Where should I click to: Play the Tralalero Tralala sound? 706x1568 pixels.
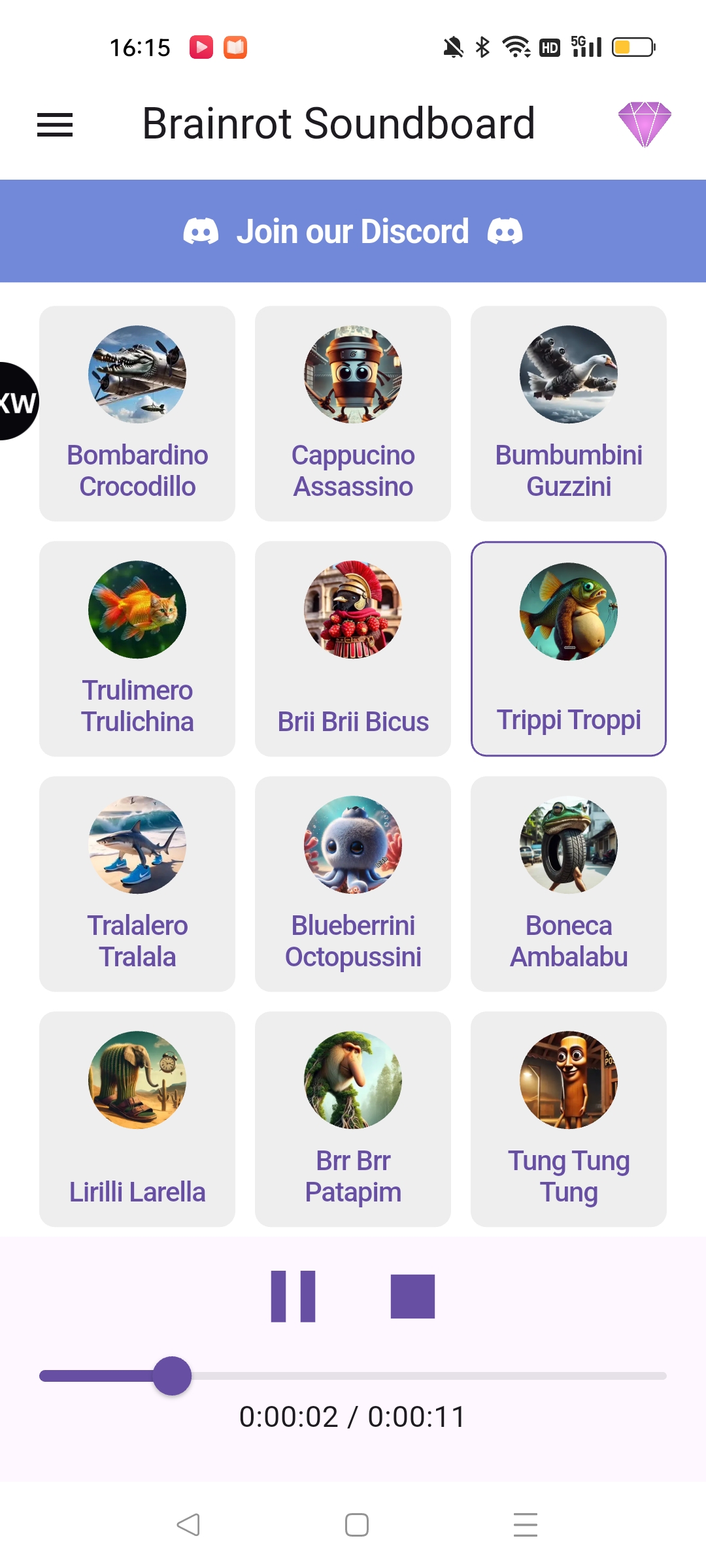[137, 884]
